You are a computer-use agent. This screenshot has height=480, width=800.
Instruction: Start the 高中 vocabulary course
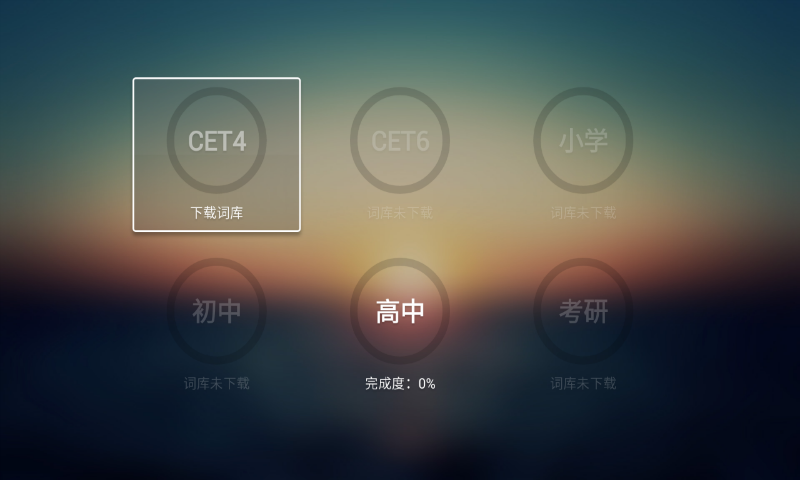click(400, 312)
